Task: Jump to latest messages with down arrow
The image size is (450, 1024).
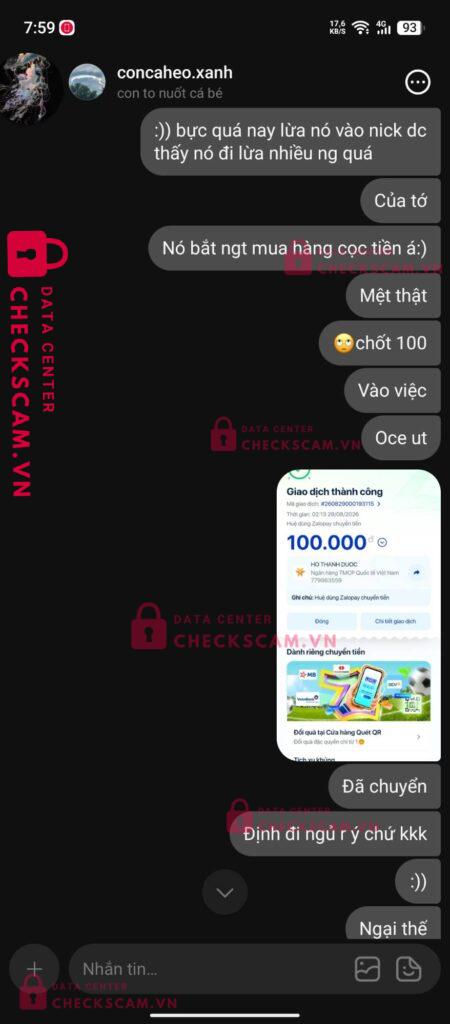Action: (225, 892)
